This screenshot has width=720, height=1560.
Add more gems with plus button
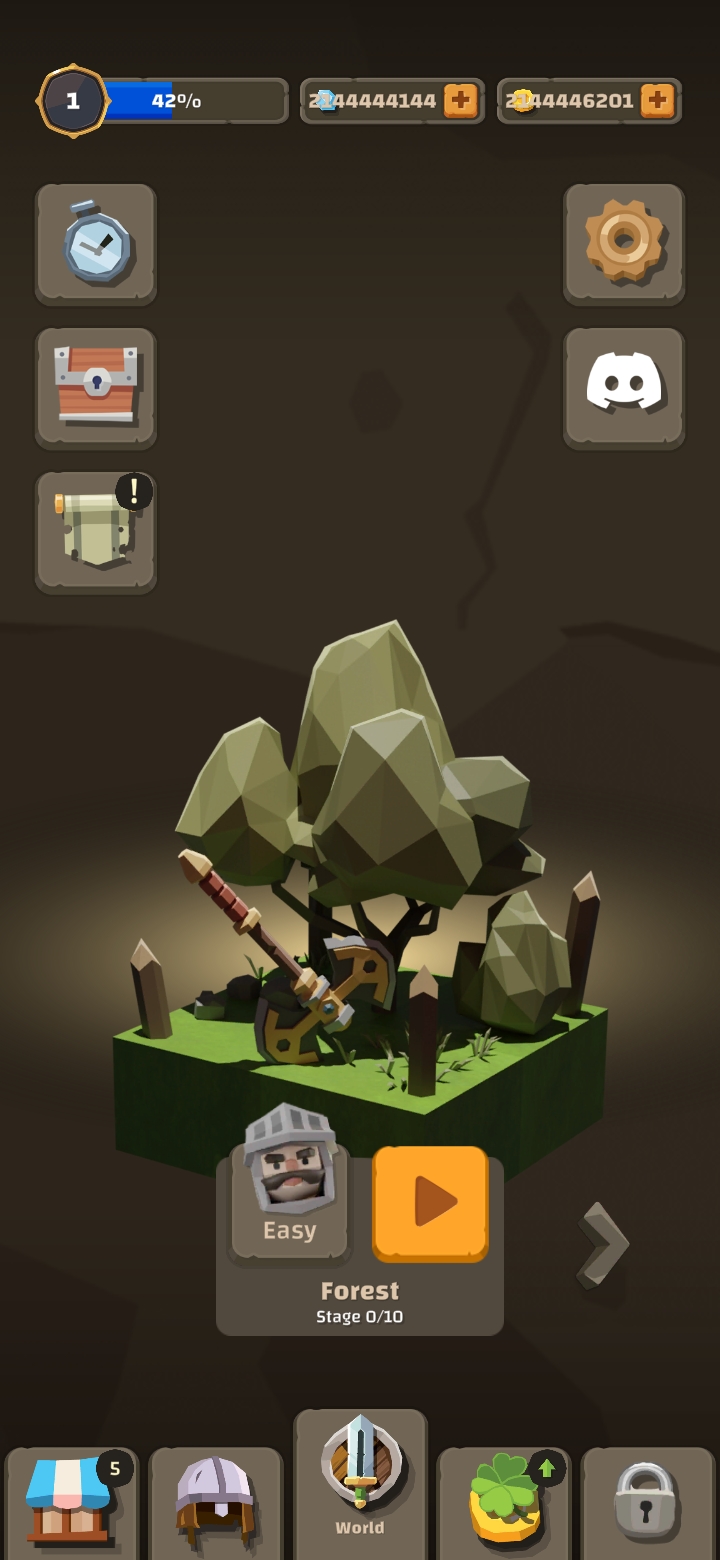[460, 101]
